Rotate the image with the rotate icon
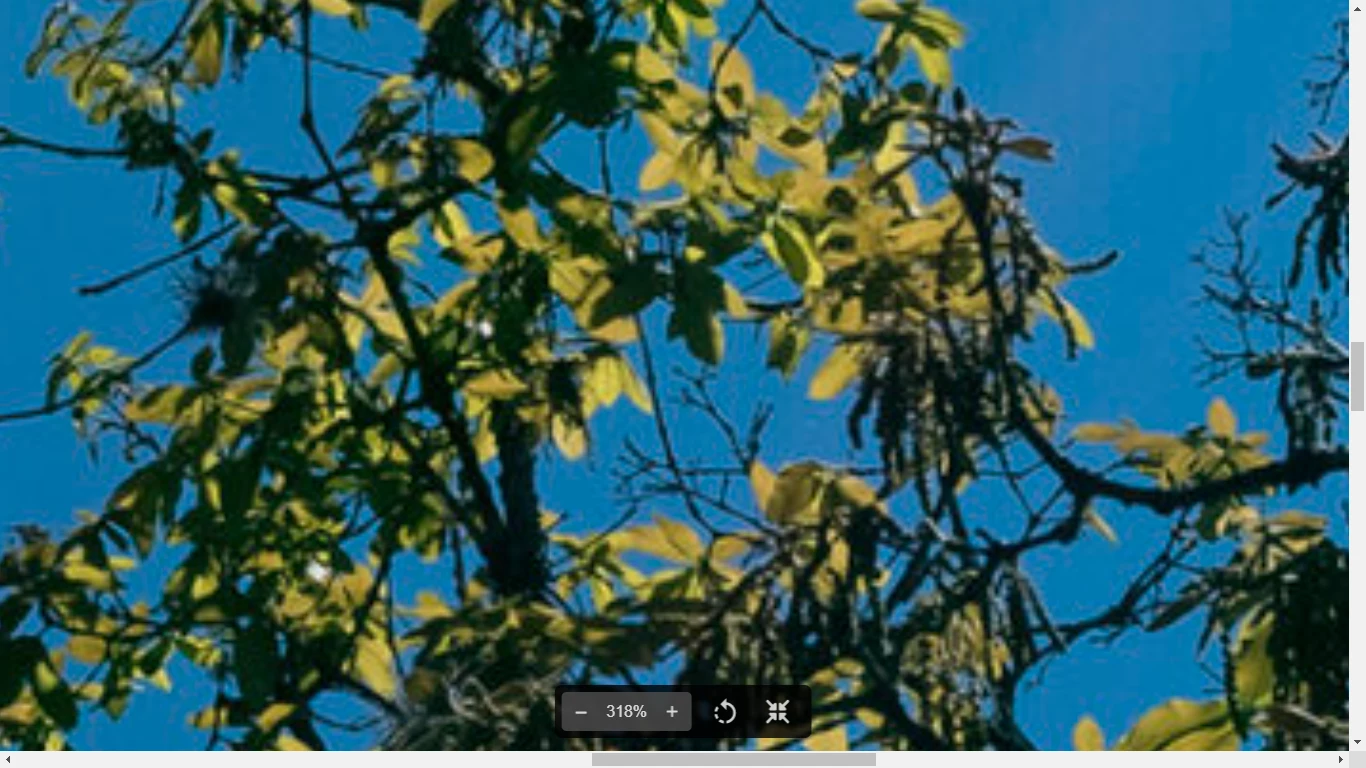1366x768 pixels. [725, 712]
